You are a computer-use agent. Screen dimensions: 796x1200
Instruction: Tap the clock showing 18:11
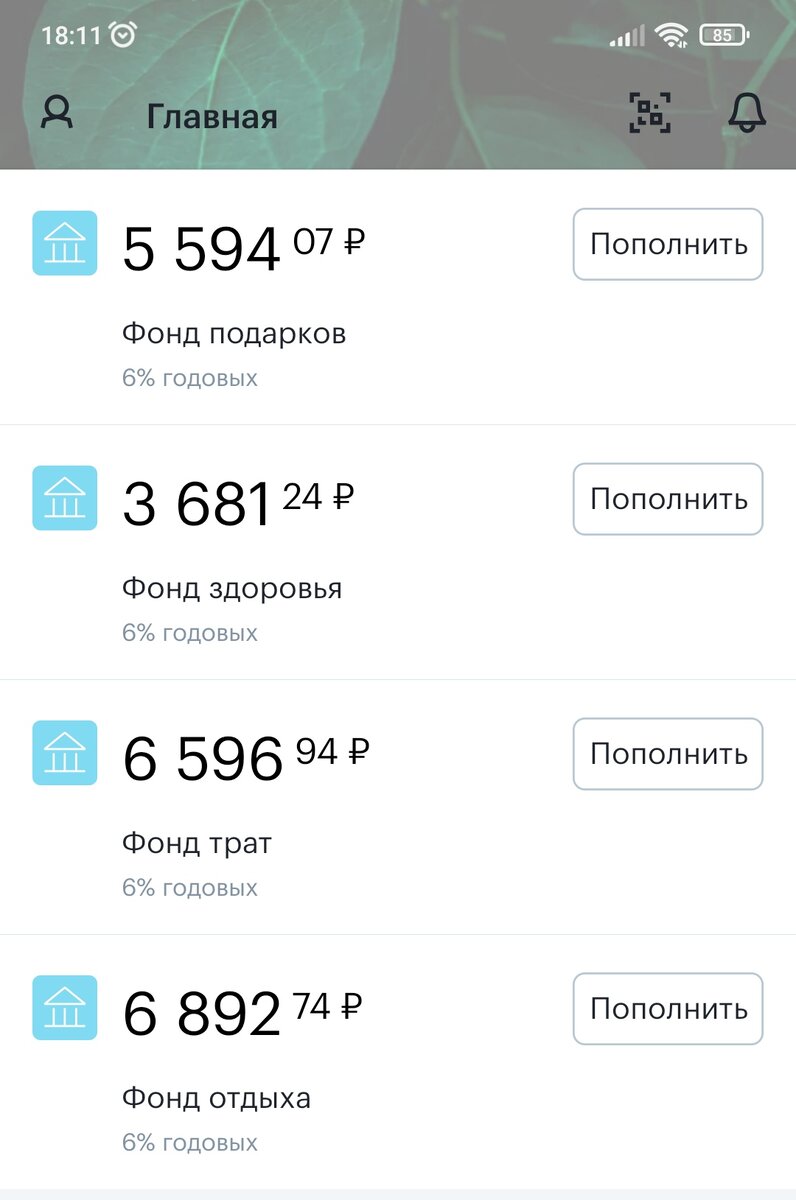coord(72,33)
